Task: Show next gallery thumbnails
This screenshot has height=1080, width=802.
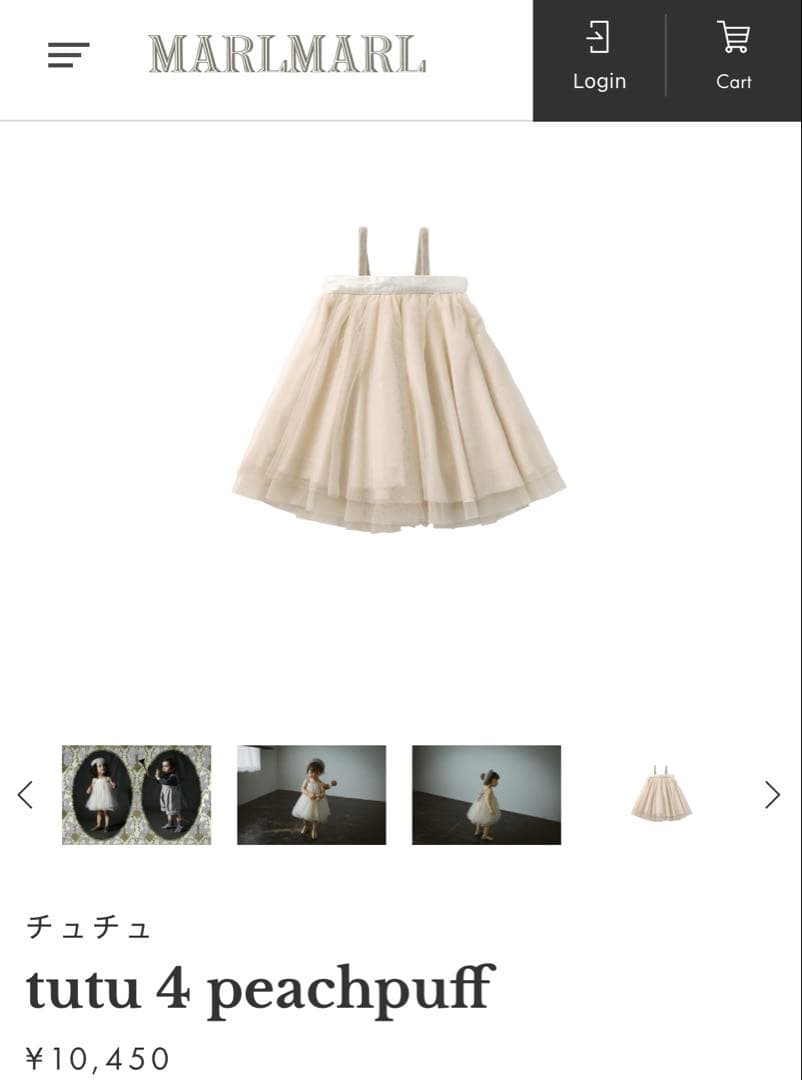Action: point(772,795)
